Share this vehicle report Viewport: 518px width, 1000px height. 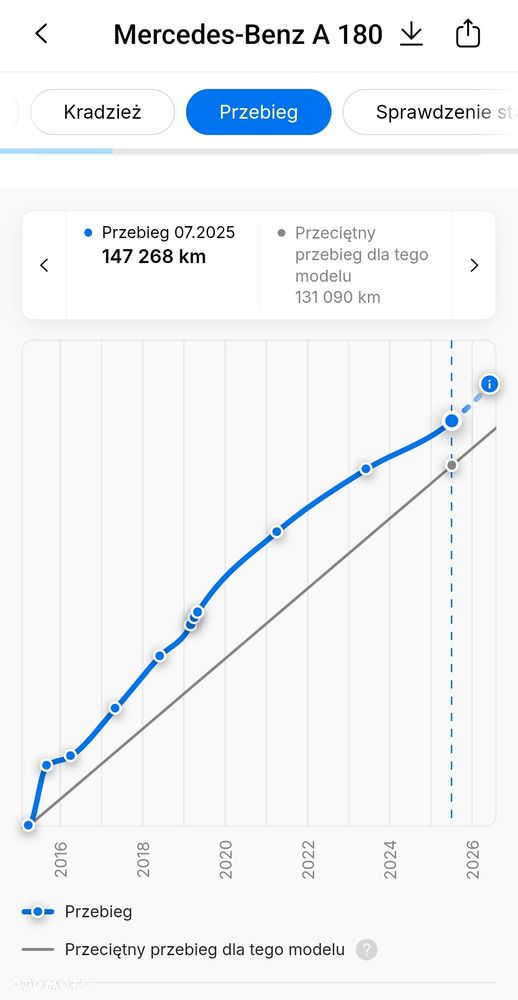[468, 33]
